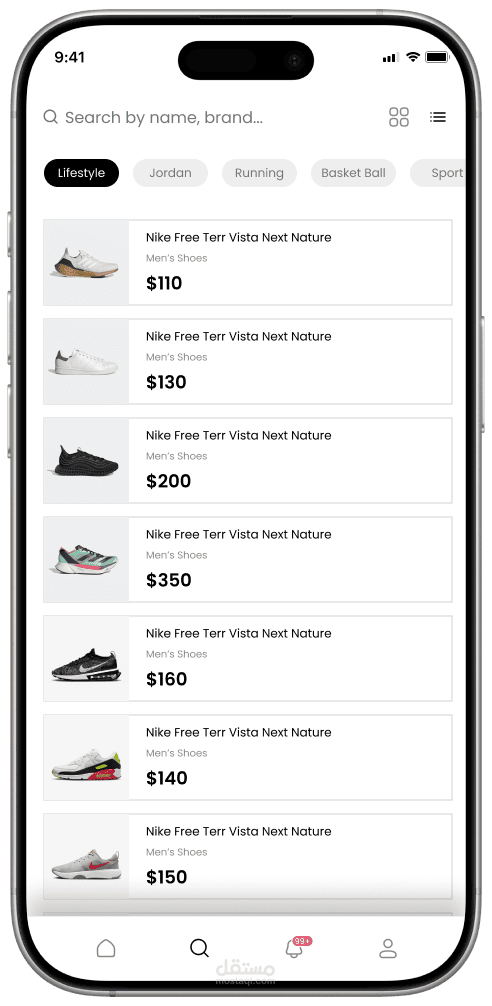Open the shoe listed for $140
The image size is (492, 1006).
point(248,758)
